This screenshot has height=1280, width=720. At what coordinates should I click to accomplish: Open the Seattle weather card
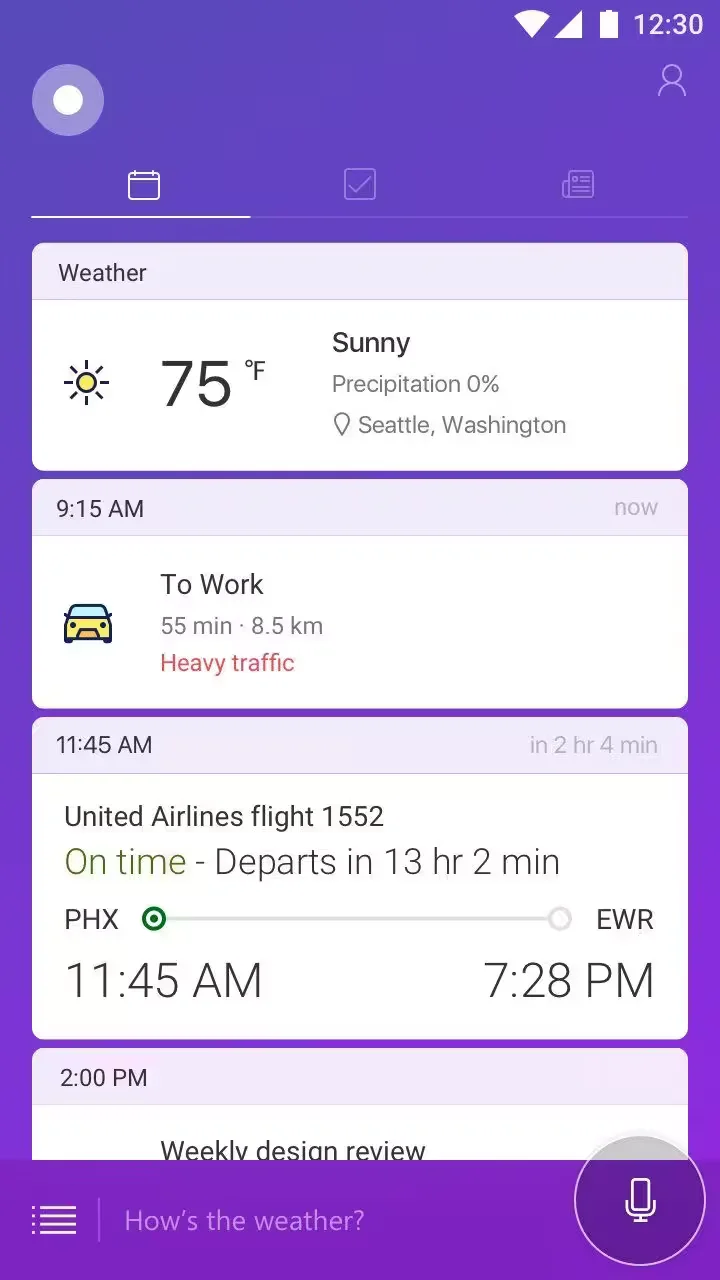360,385
